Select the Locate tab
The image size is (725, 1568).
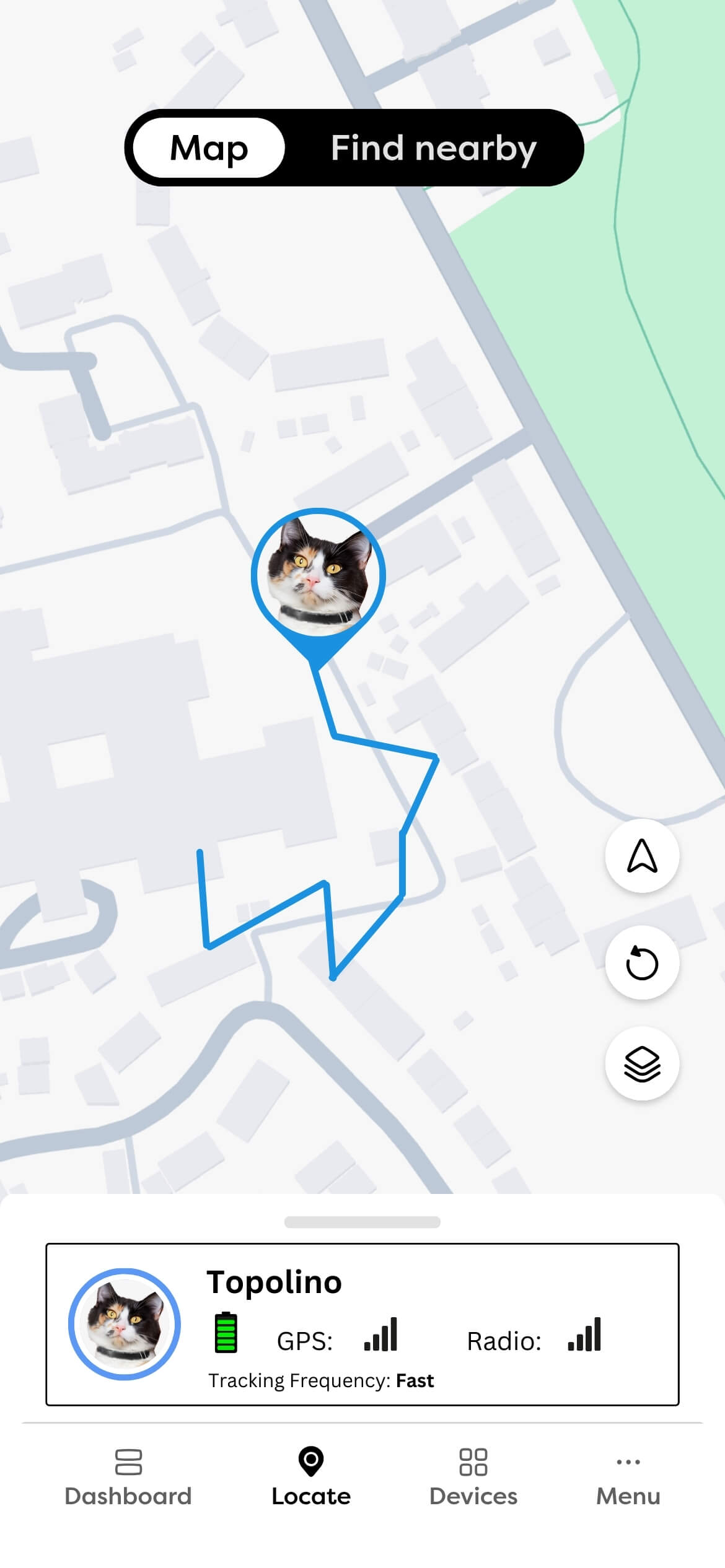pos(311,1478)
